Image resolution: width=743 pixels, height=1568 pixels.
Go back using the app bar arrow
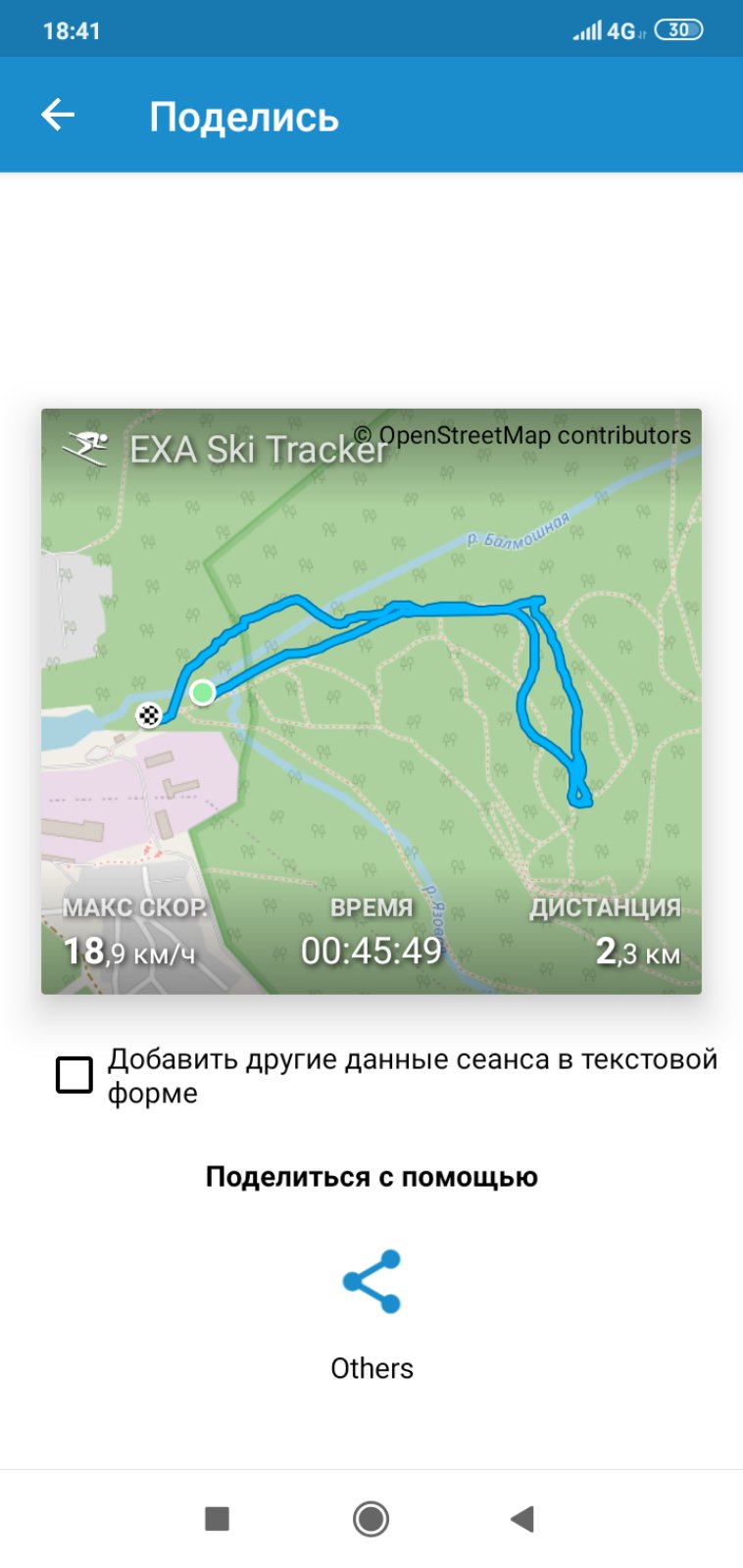click(58, 116)
